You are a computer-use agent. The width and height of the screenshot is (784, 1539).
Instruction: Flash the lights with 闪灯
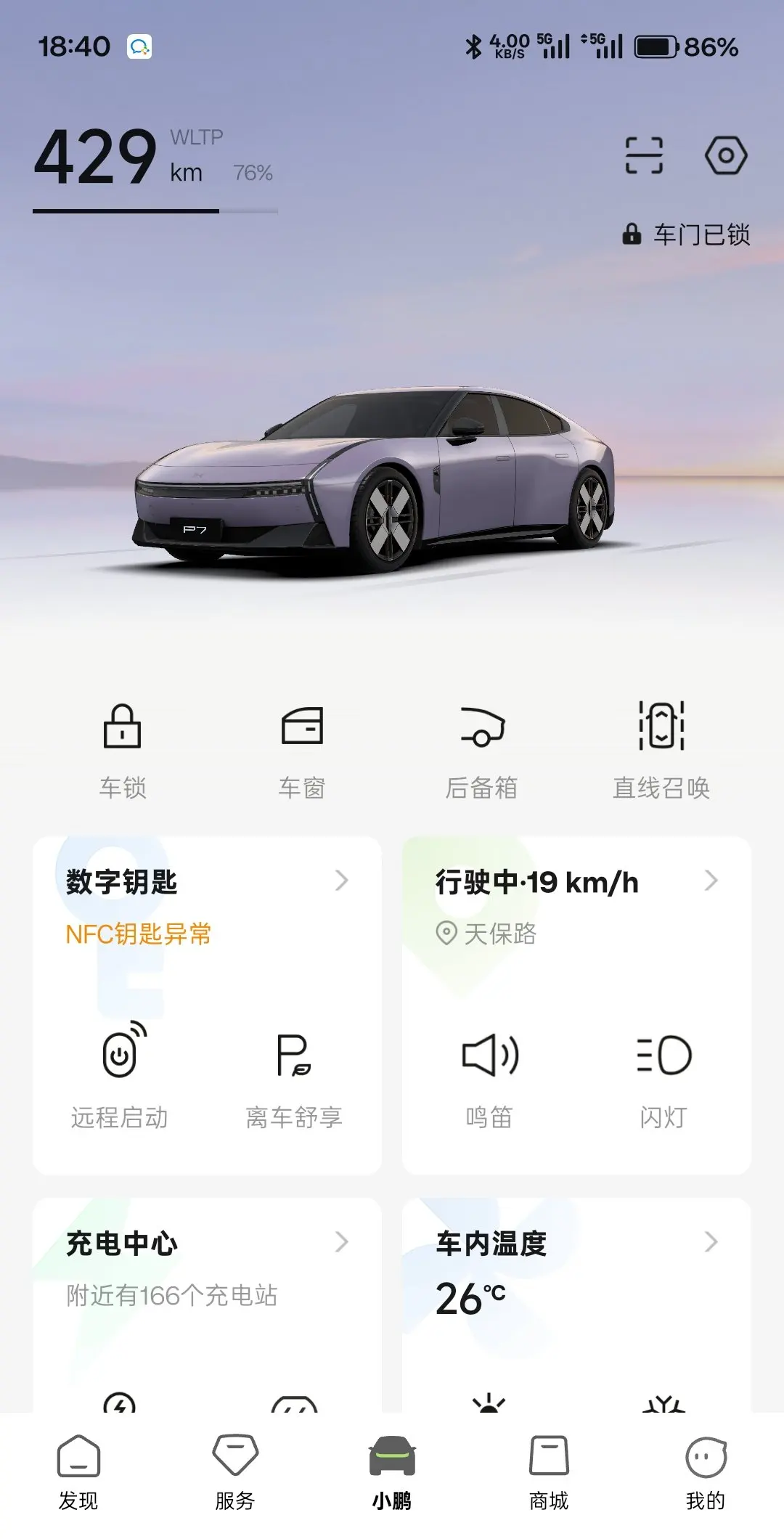tap(663, 1076)
